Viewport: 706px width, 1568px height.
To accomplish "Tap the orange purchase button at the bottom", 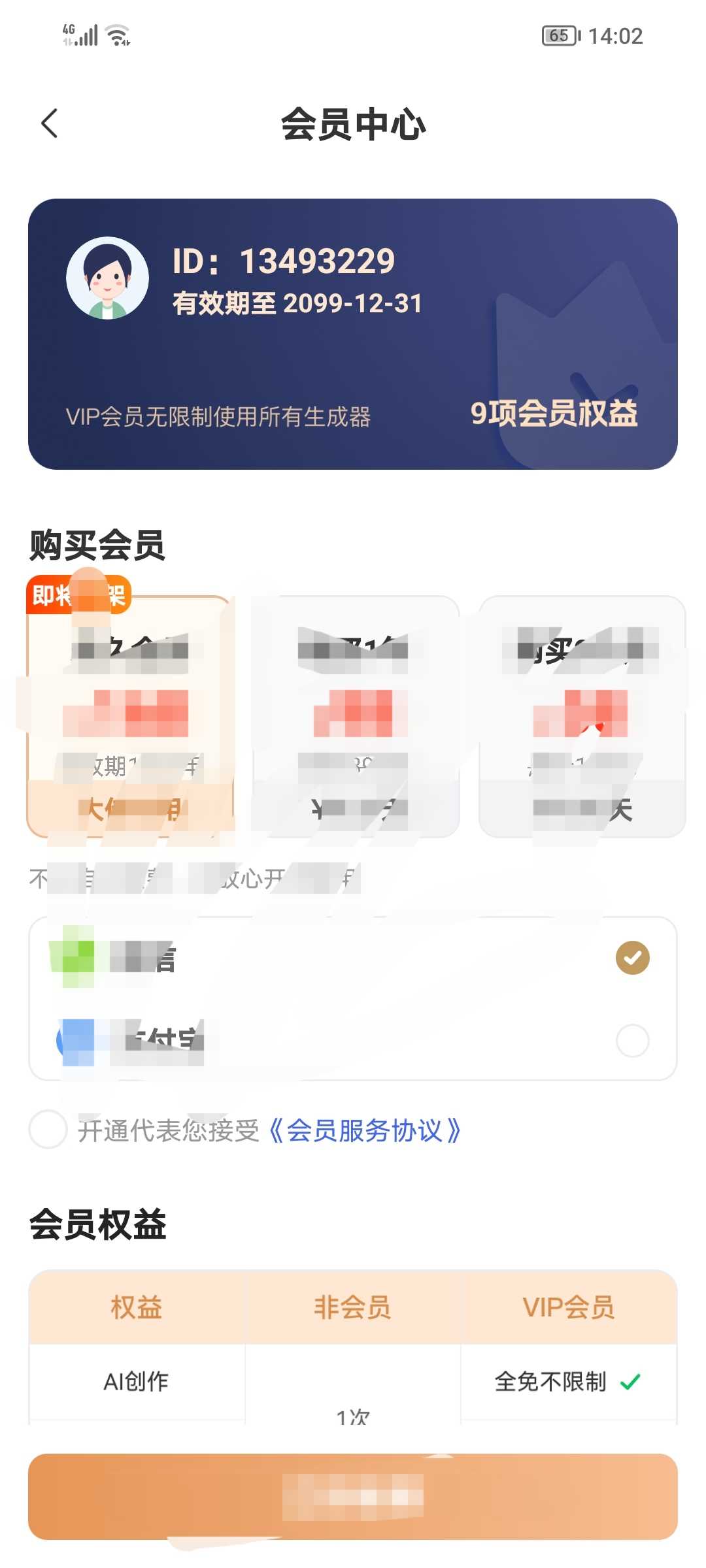I will tap(353, 1496).
